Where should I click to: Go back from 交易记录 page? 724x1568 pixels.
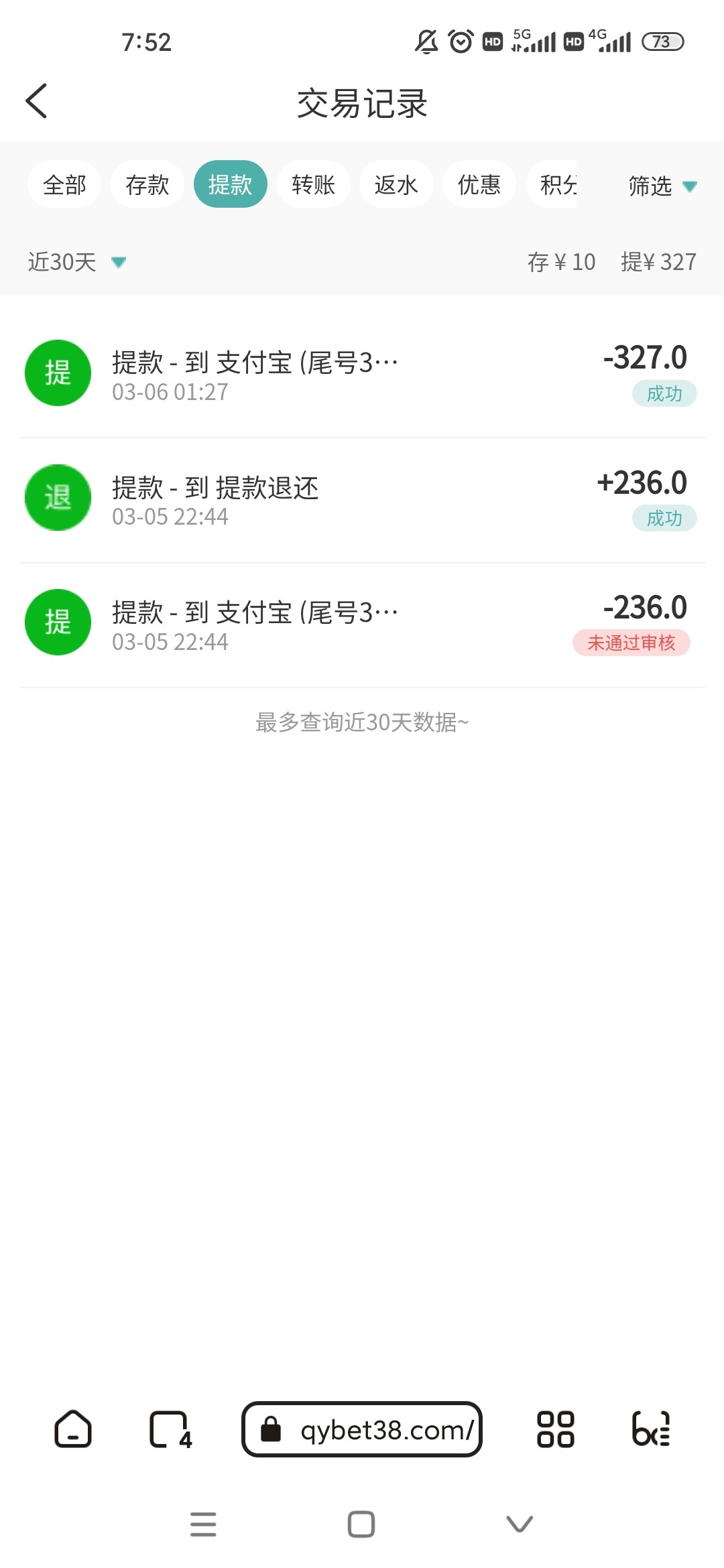tap(36, 101)
